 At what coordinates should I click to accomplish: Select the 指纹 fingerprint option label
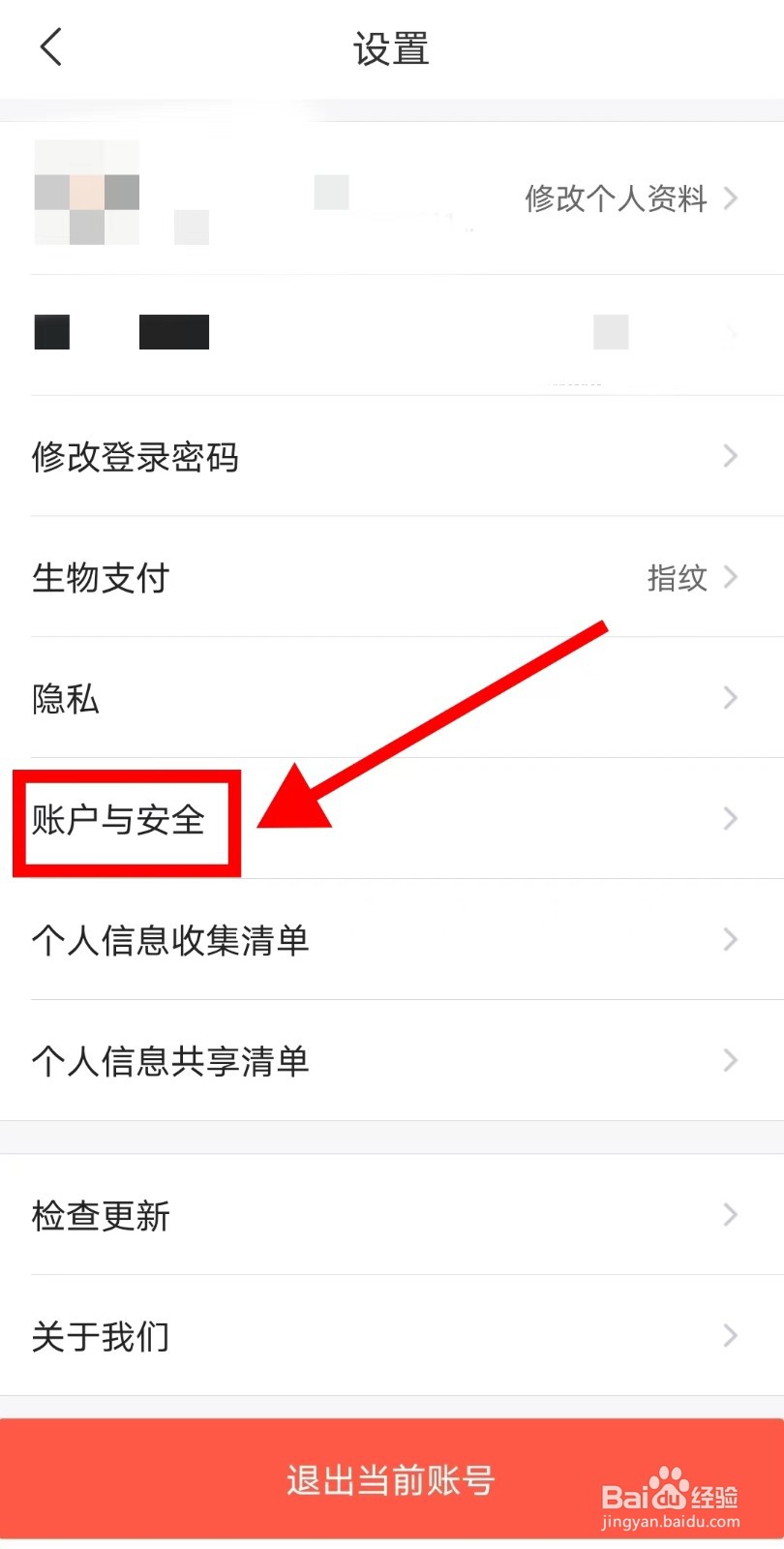[x=678, y=578]
